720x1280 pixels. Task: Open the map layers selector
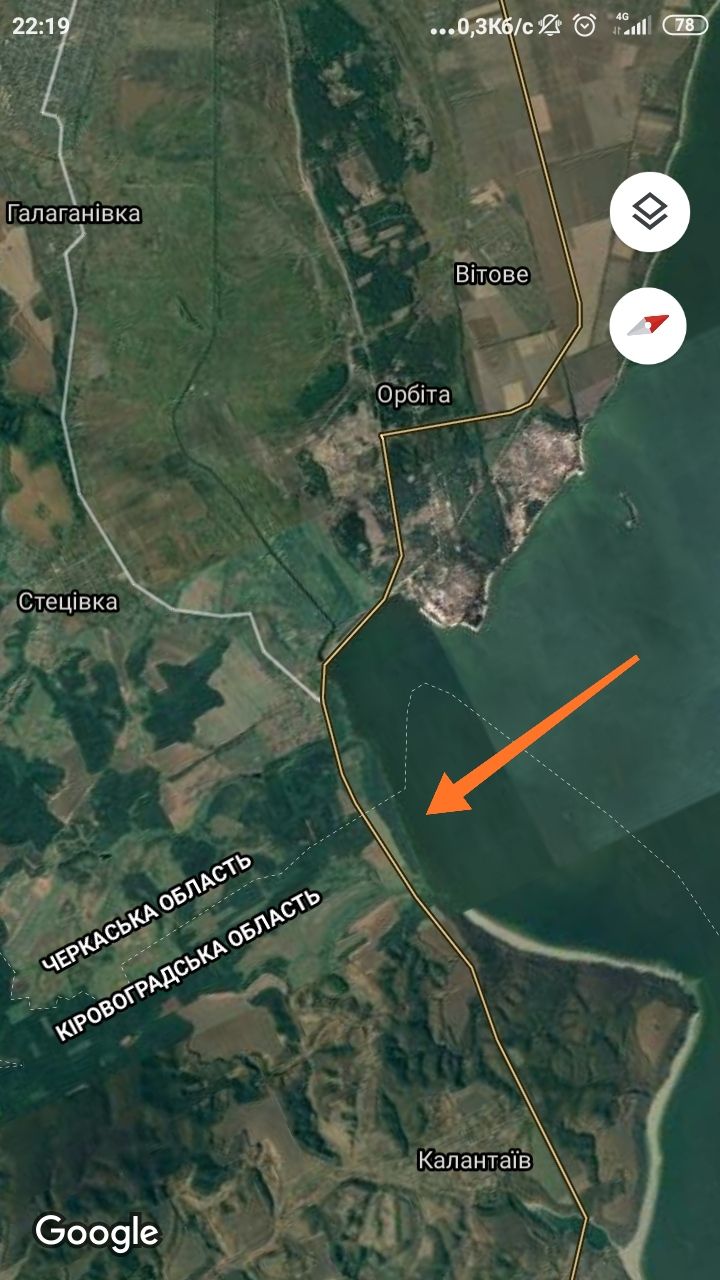click(648, 211)
